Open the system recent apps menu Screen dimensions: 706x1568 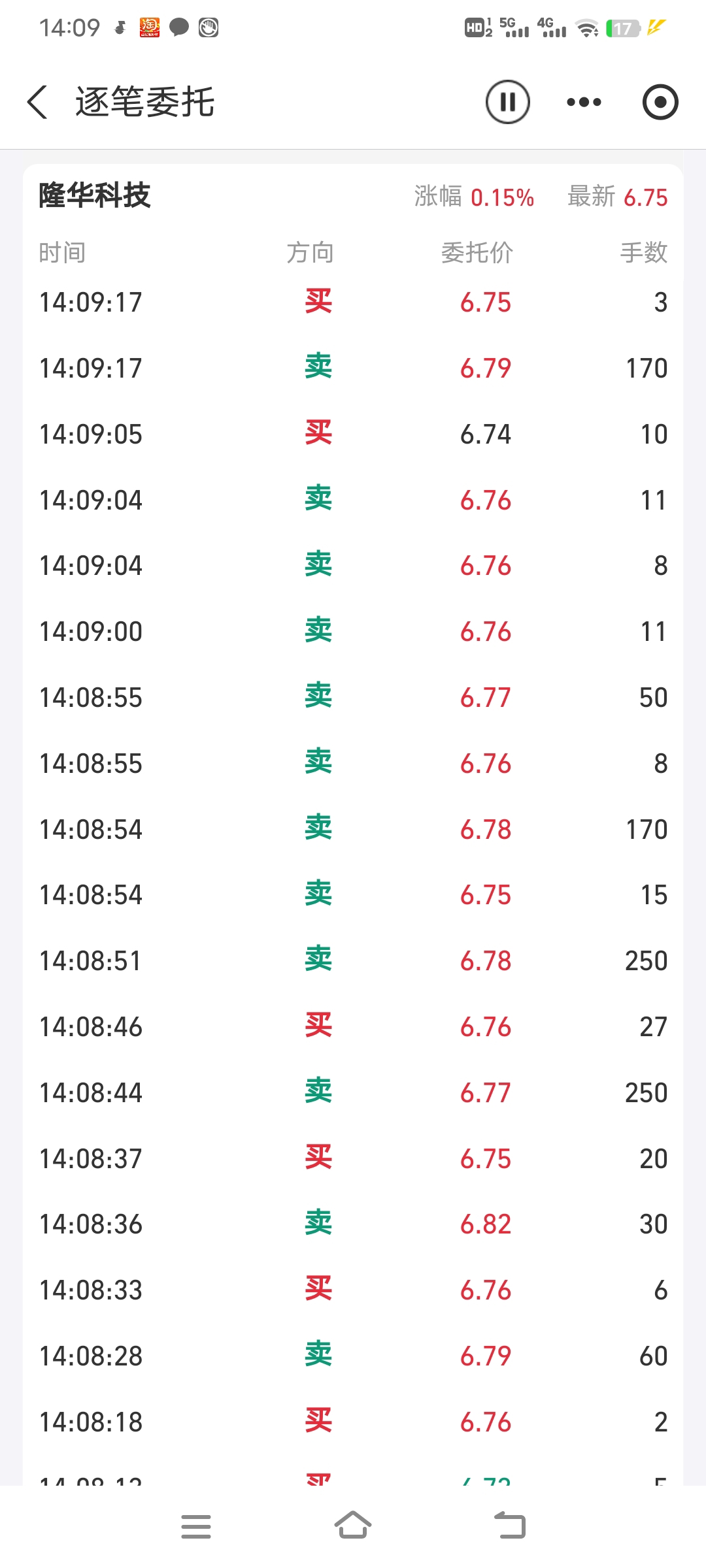(x=196, y=1526)
